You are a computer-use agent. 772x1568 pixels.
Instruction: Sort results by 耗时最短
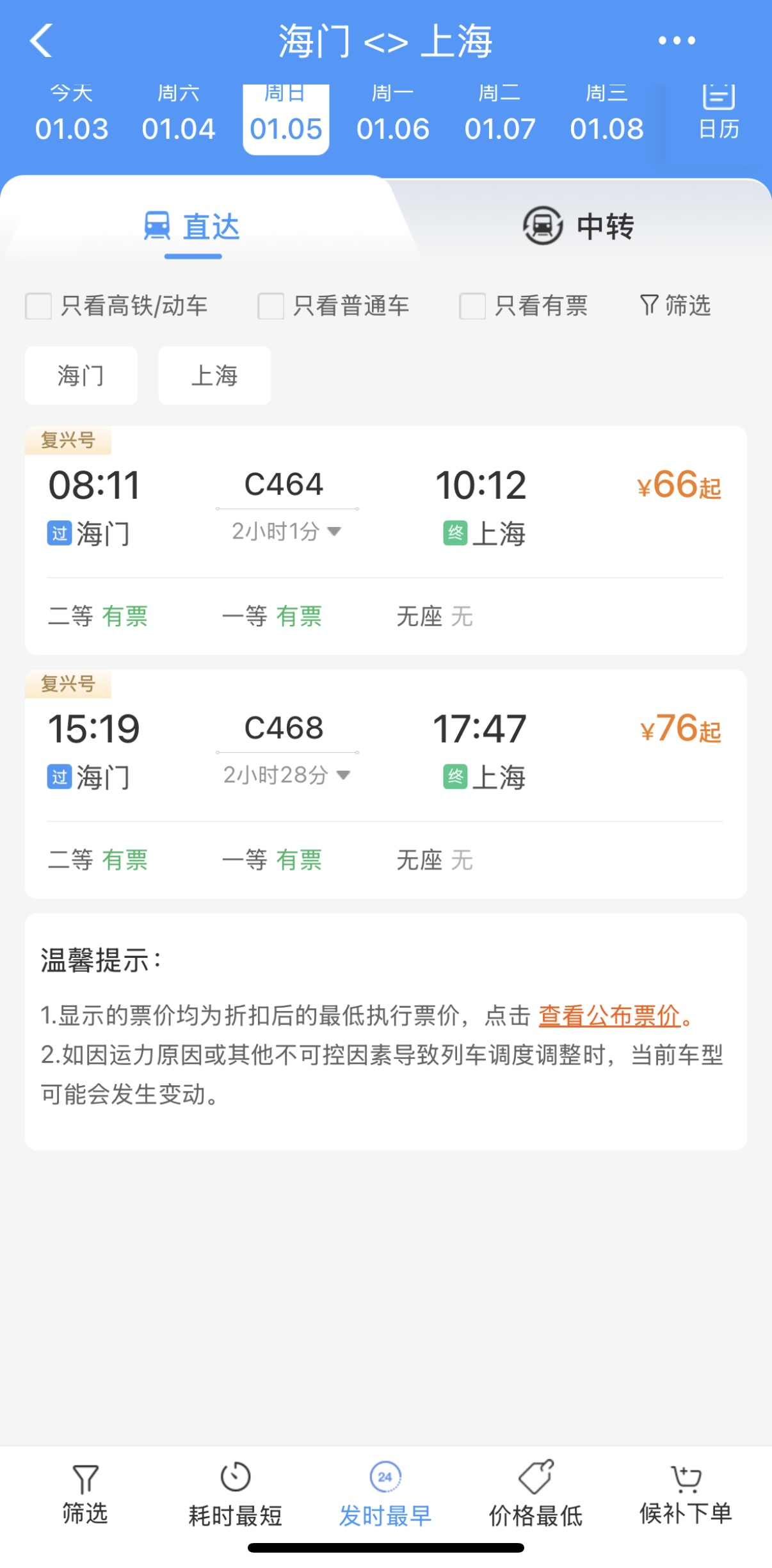(x=235, y=1495)
